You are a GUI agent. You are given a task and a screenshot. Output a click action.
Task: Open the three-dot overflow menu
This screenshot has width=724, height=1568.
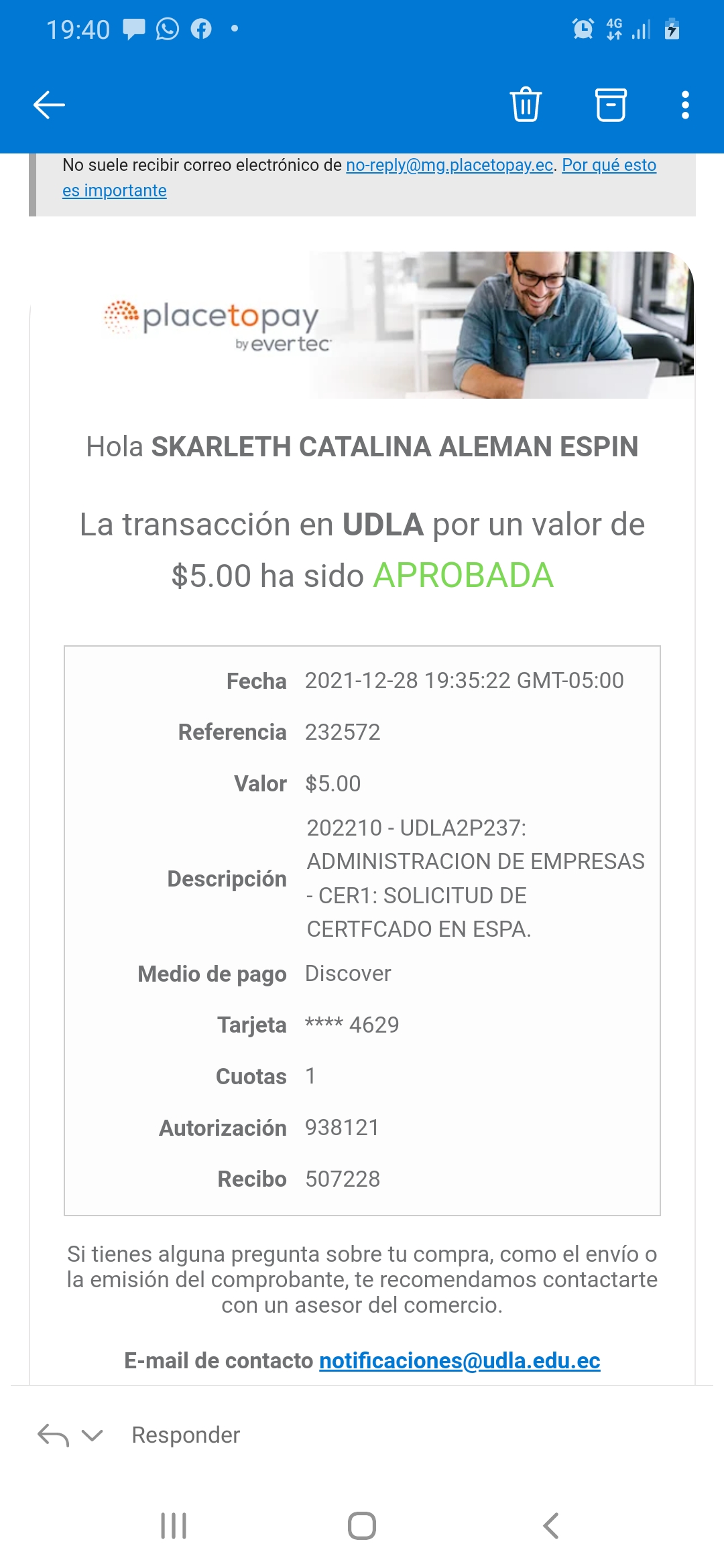pyautogui.click(x=684, y=105)
